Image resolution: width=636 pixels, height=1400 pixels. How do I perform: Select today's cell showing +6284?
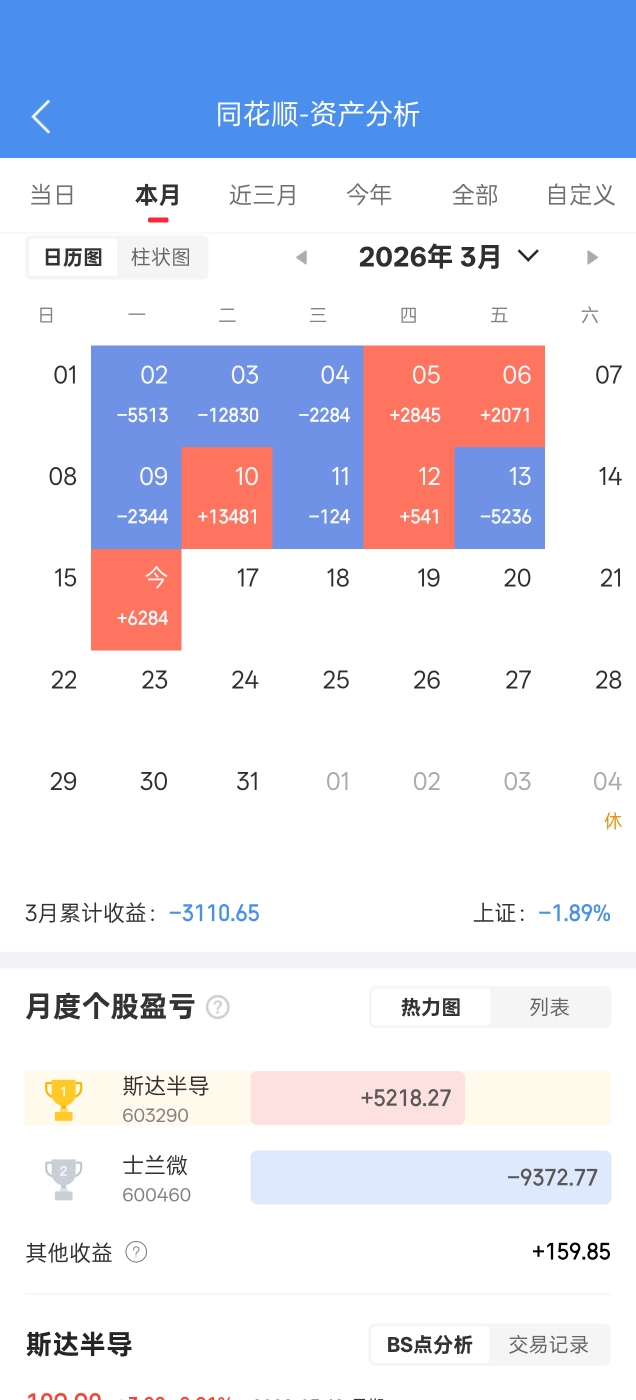[136, 599]
